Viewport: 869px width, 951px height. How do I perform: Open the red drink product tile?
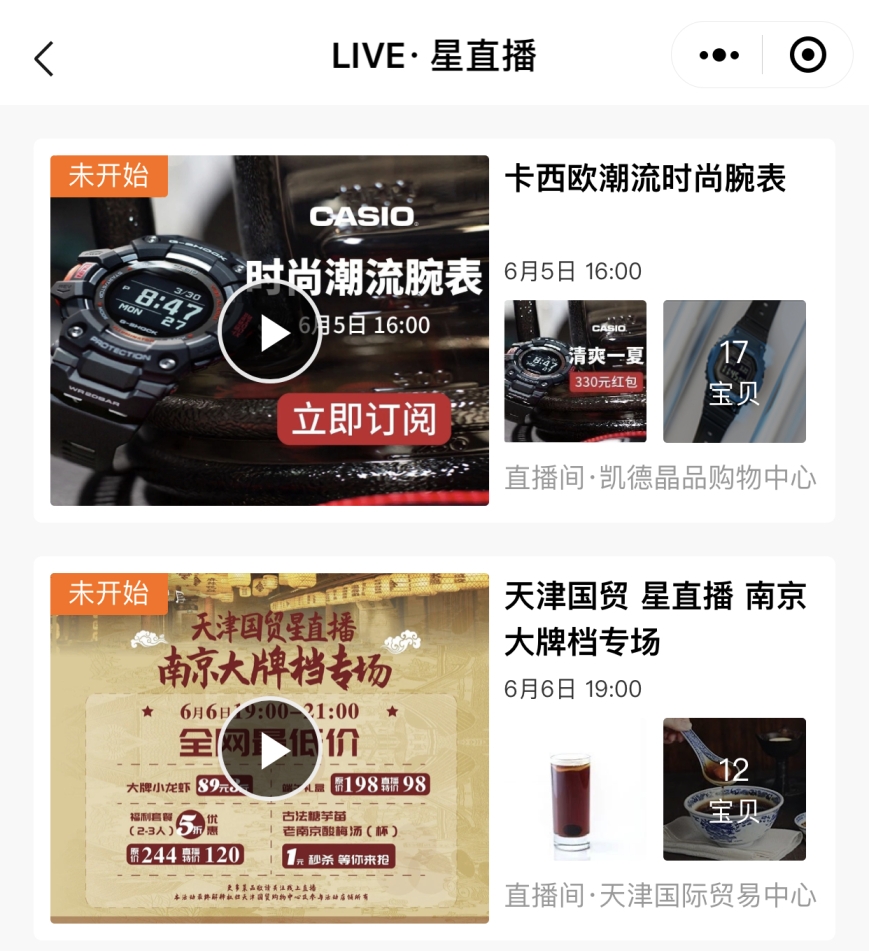click(x=575, y=789)
